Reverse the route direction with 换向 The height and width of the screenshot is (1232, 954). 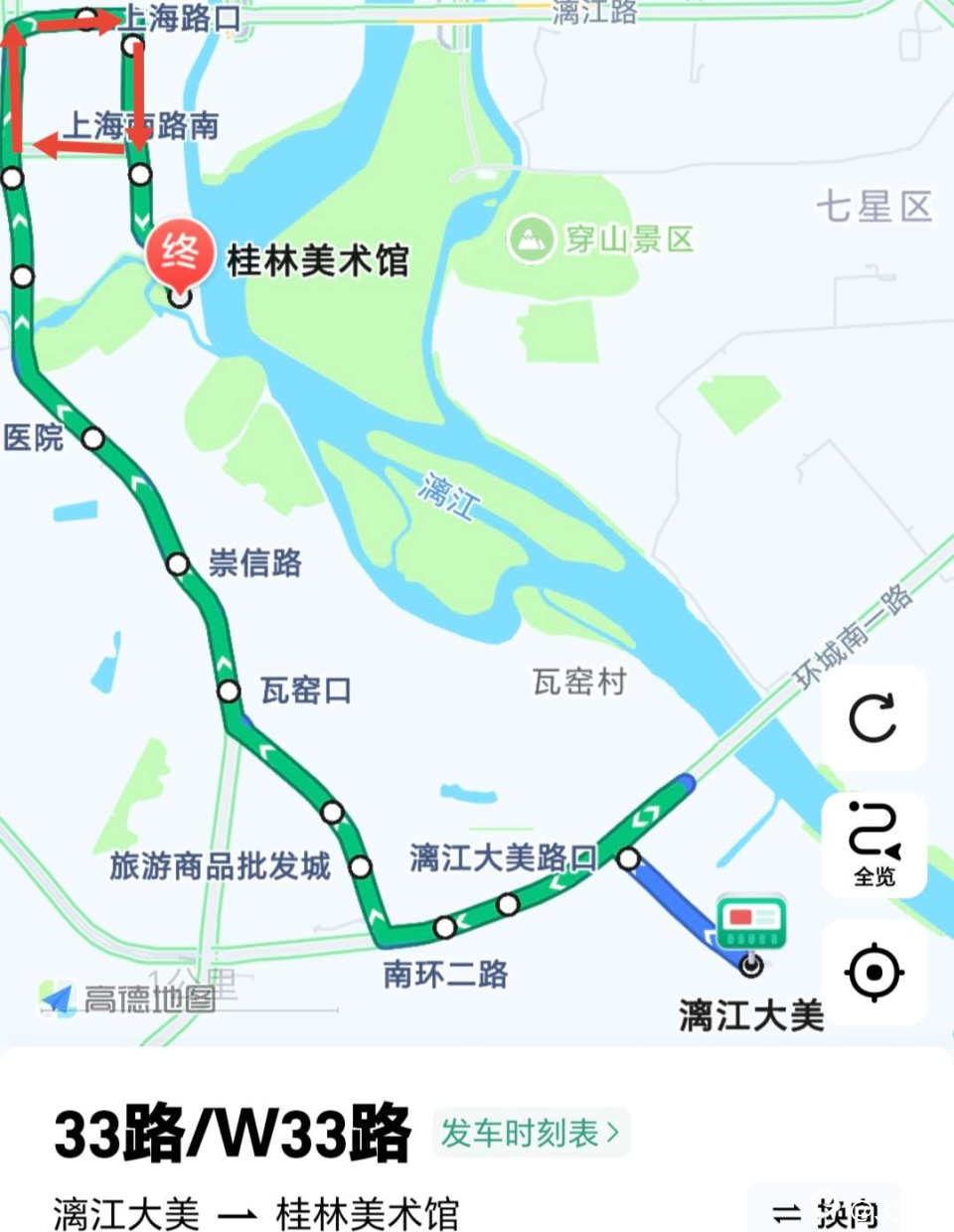pyautogui.click(x=825, y=1211)
